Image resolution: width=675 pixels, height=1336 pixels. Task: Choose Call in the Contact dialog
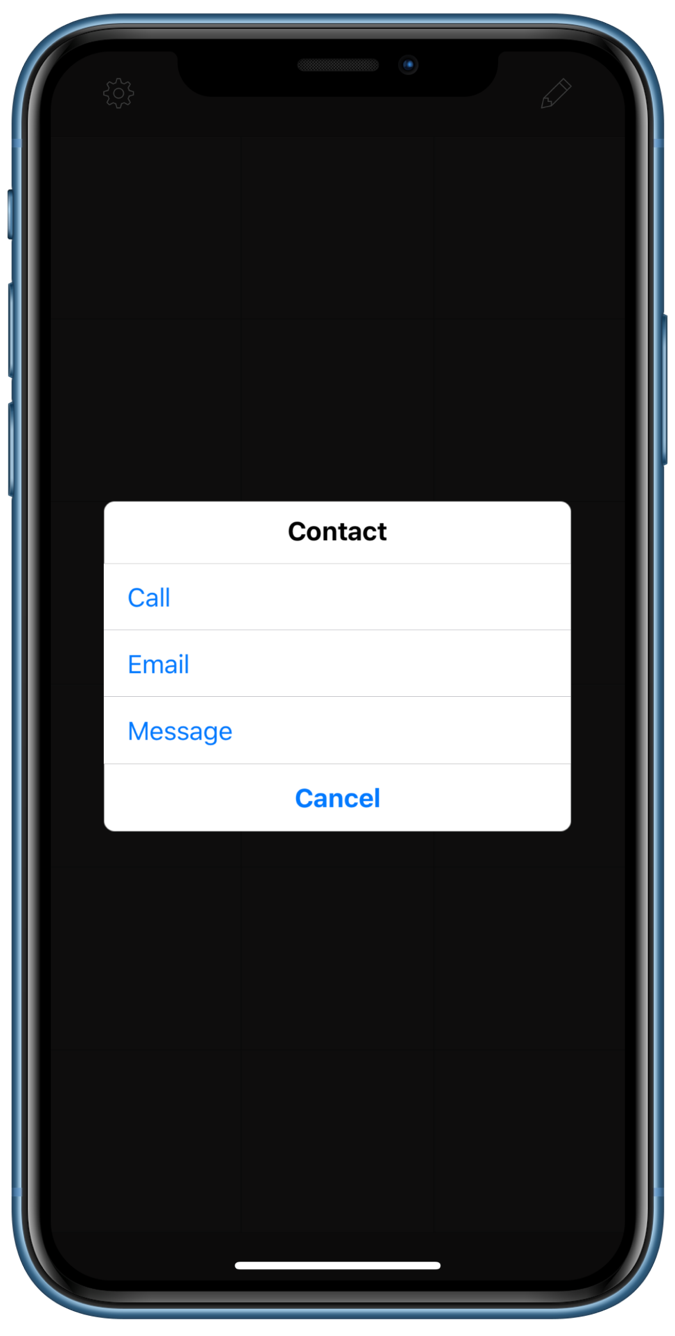[337, 597]
